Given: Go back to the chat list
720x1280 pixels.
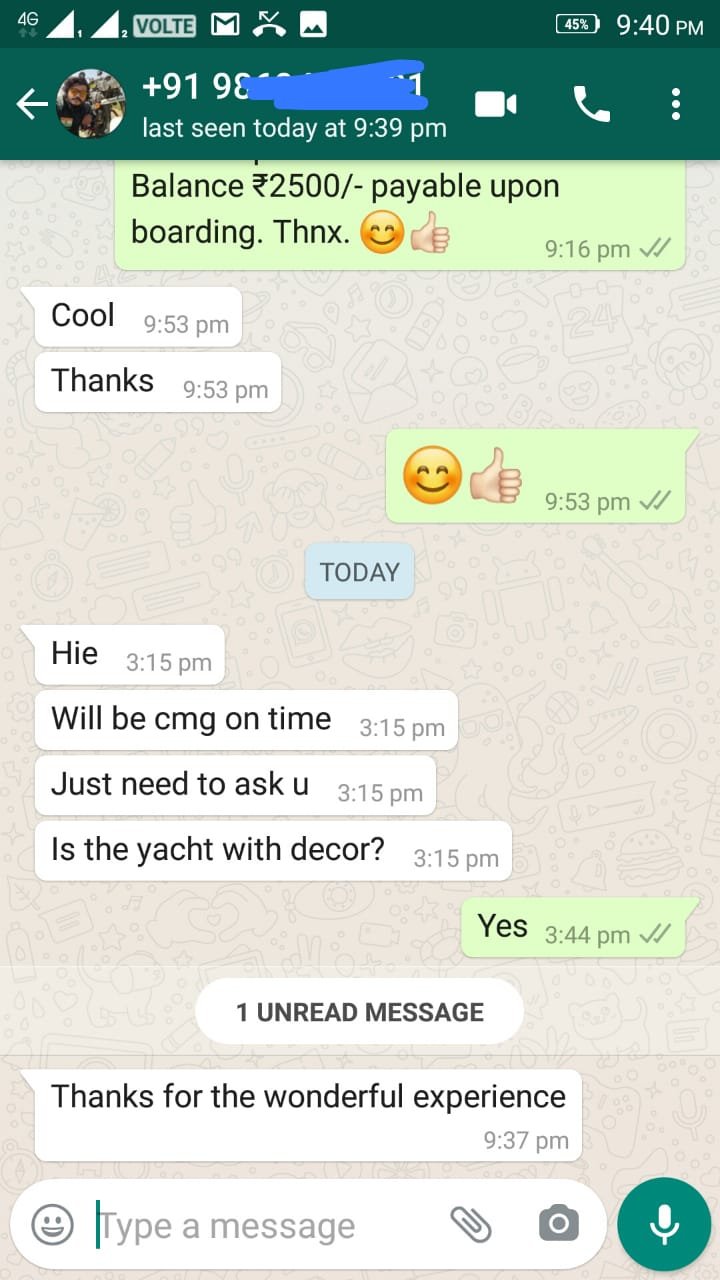Looking at the screenshot, I should pos(32,104).
